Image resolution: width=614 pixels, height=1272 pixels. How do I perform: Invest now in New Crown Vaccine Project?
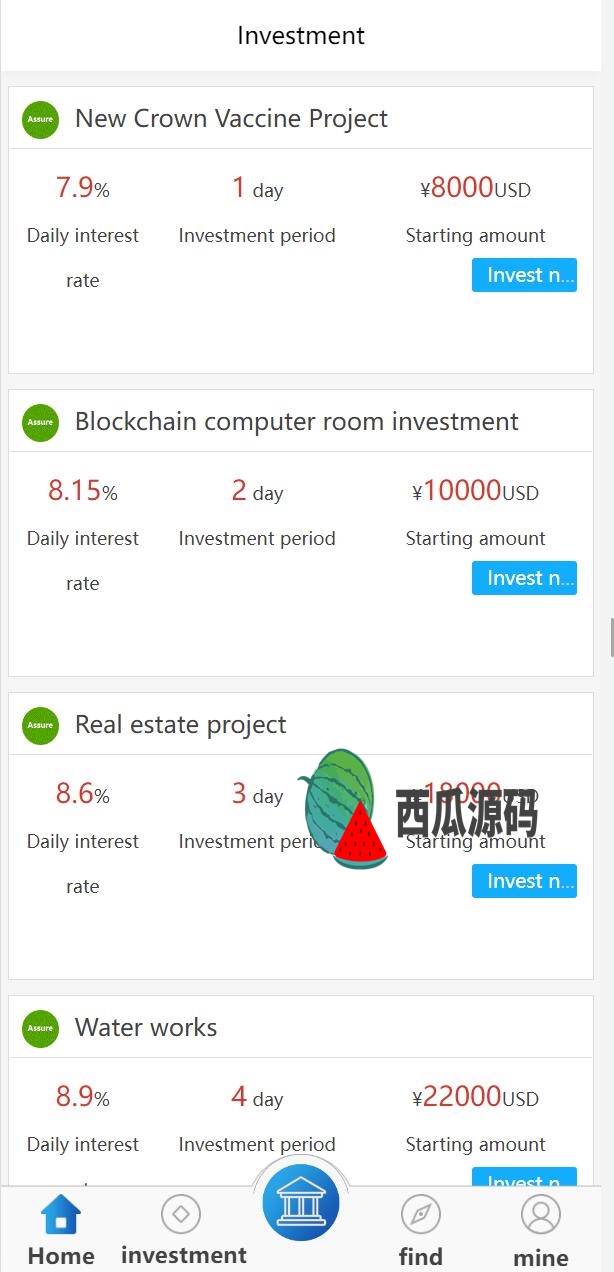click(x=524, y=275)
